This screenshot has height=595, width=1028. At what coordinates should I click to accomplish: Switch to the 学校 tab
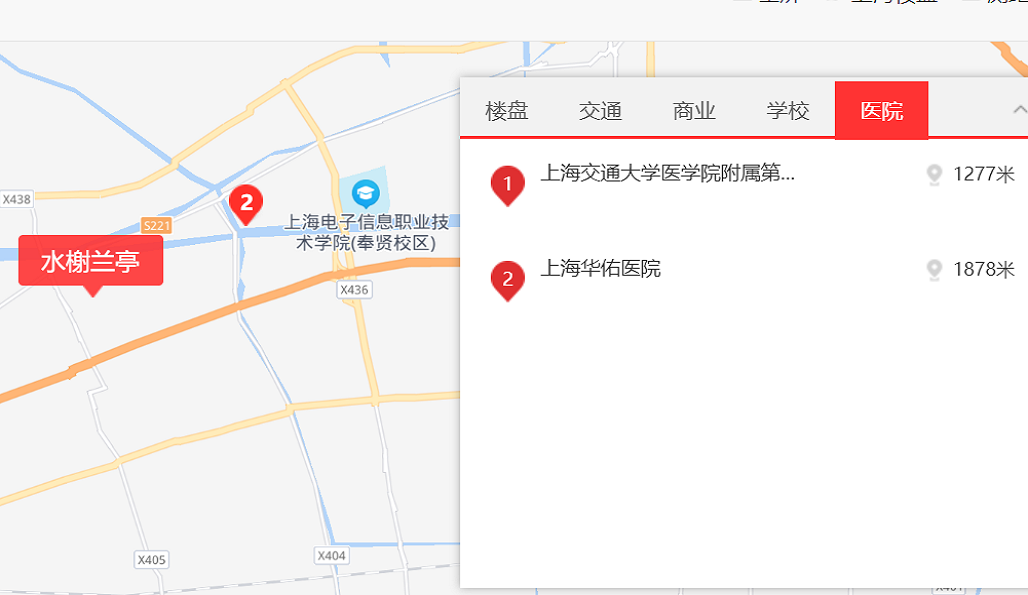(788, 111)
